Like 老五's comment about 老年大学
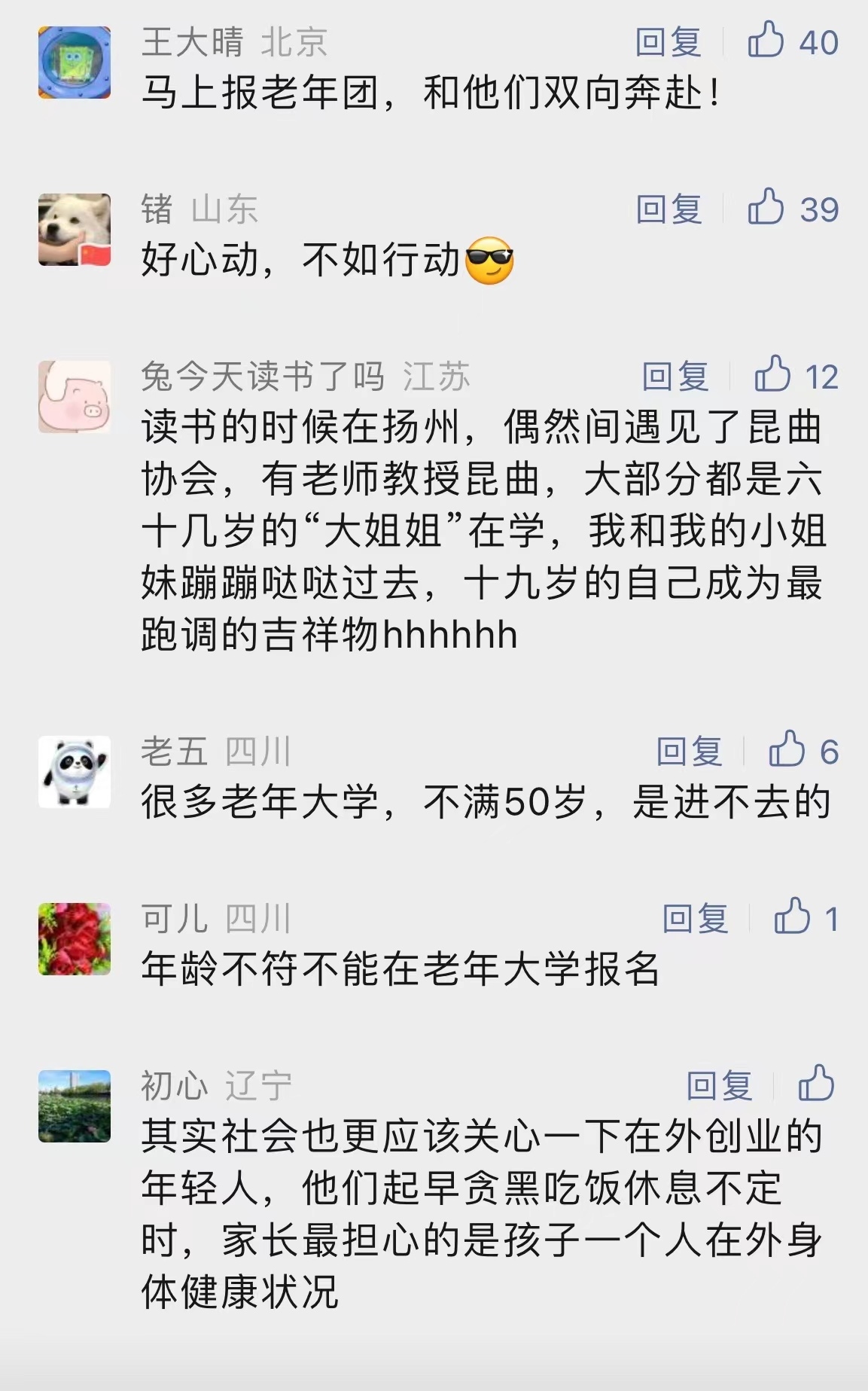Screen dimensions: 868x1391 pos(787,750)
